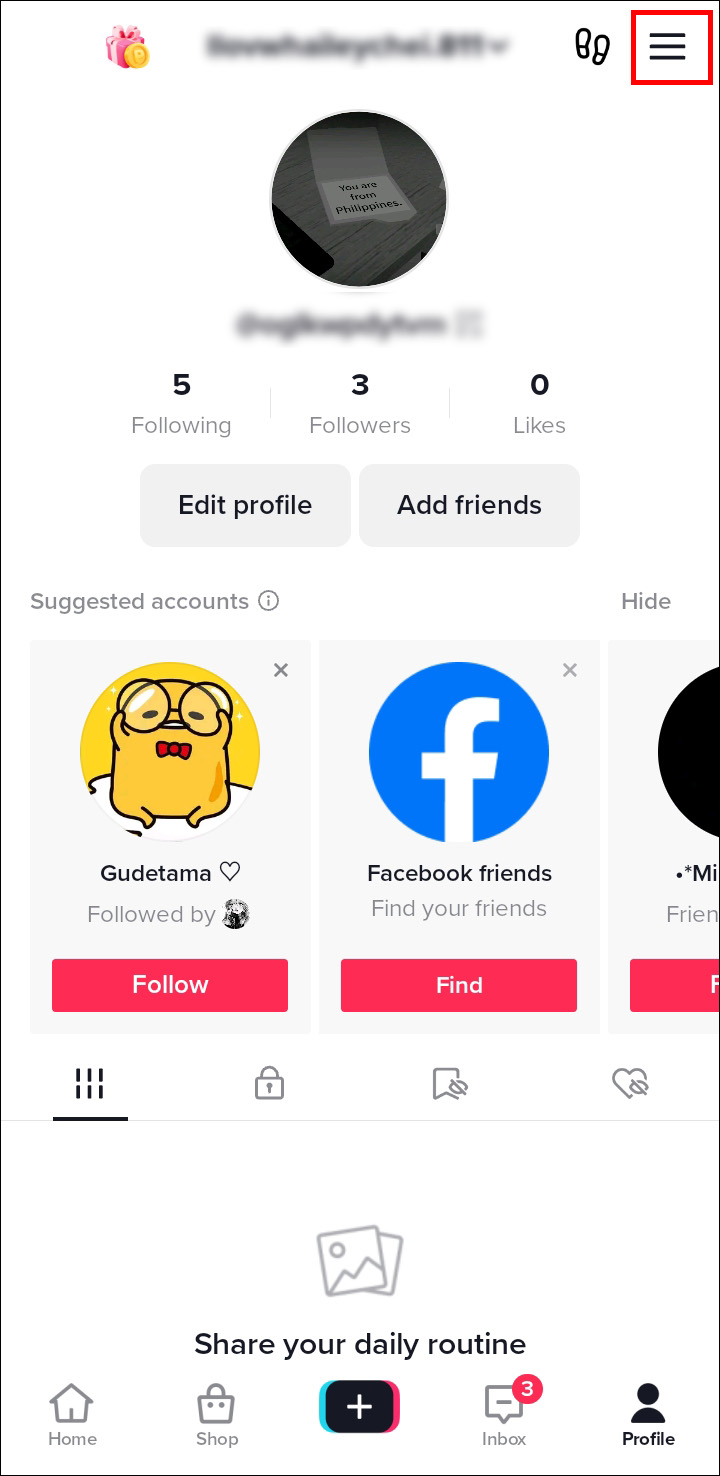Viewport: 720px width, 1476px height.
Task: Find your Facebook friends
Action: [459, 985]
